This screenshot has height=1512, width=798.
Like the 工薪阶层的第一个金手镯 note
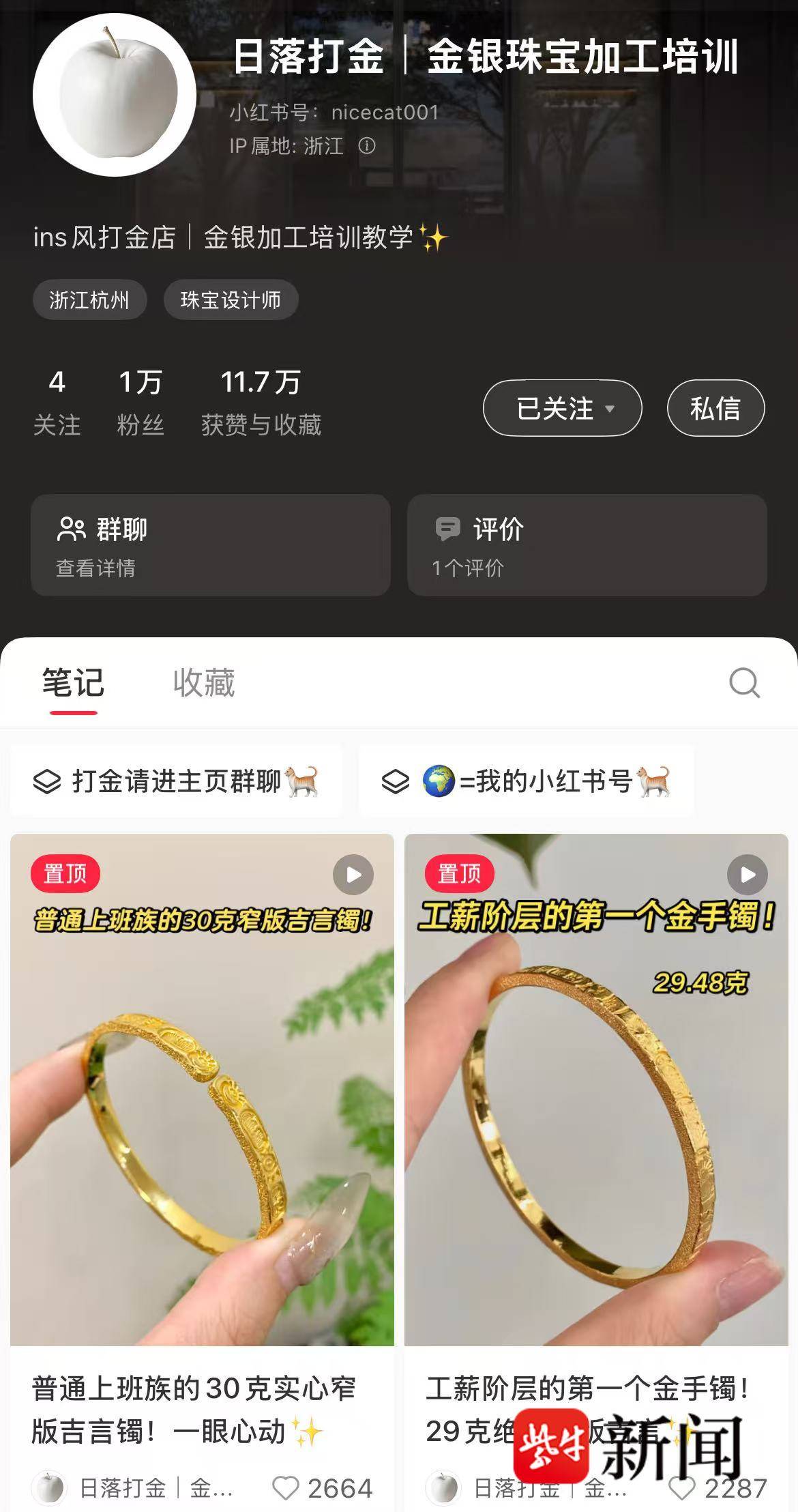(681, 1488)
